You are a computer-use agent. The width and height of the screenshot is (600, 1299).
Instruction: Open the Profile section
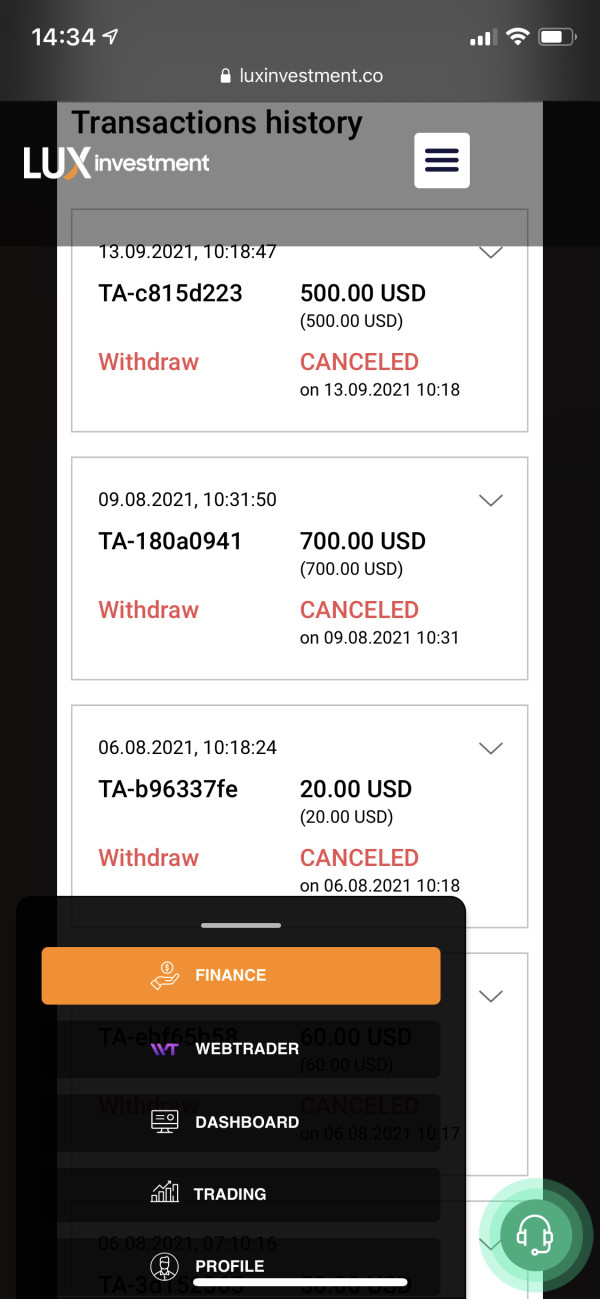click(241, 1266)
